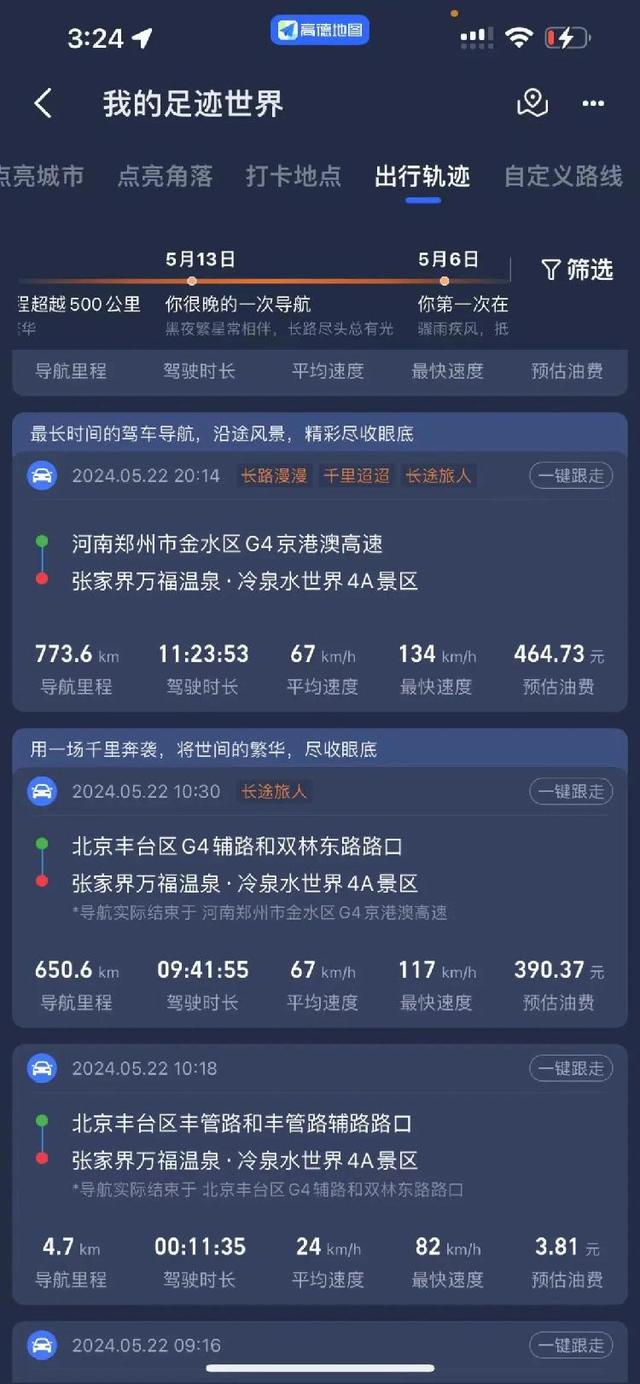Select the 5月6日 timeline point
Viewport: 640px width, 1384px height.
point(444,281)
